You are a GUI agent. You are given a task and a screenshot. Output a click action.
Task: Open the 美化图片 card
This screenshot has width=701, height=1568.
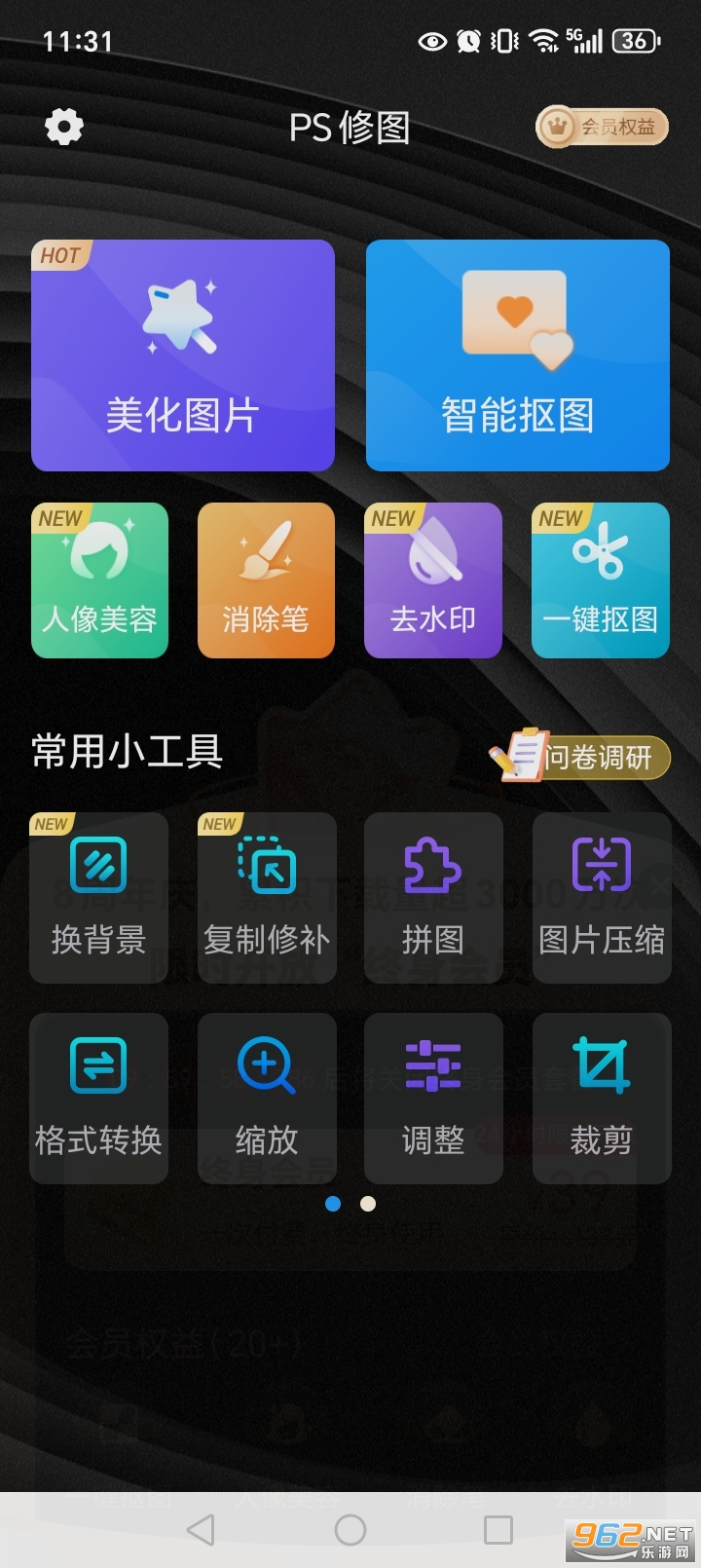click(x=183, y=355)
